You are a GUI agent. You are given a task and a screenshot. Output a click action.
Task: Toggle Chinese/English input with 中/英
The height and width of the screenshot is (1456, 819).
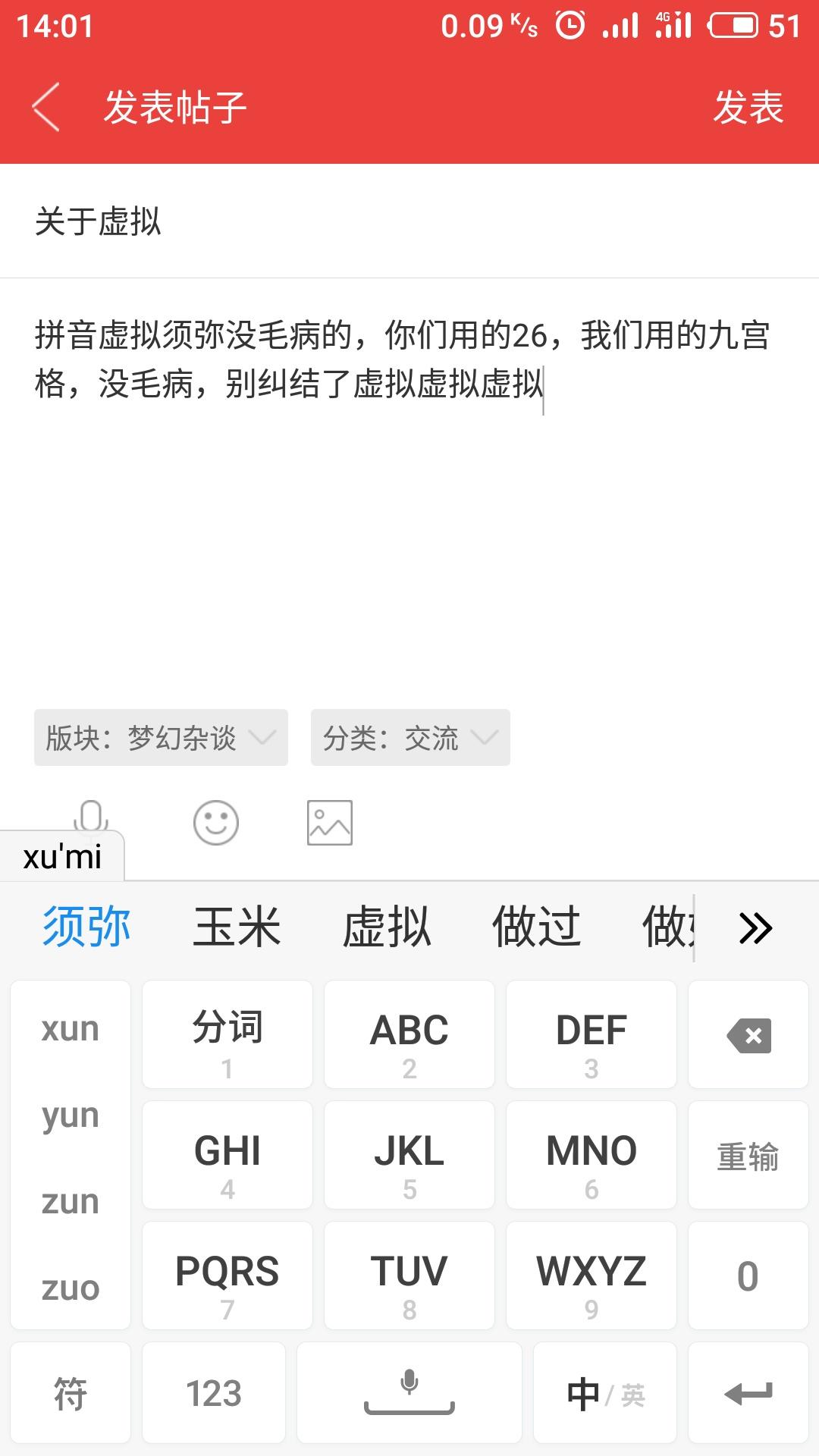604,1393
